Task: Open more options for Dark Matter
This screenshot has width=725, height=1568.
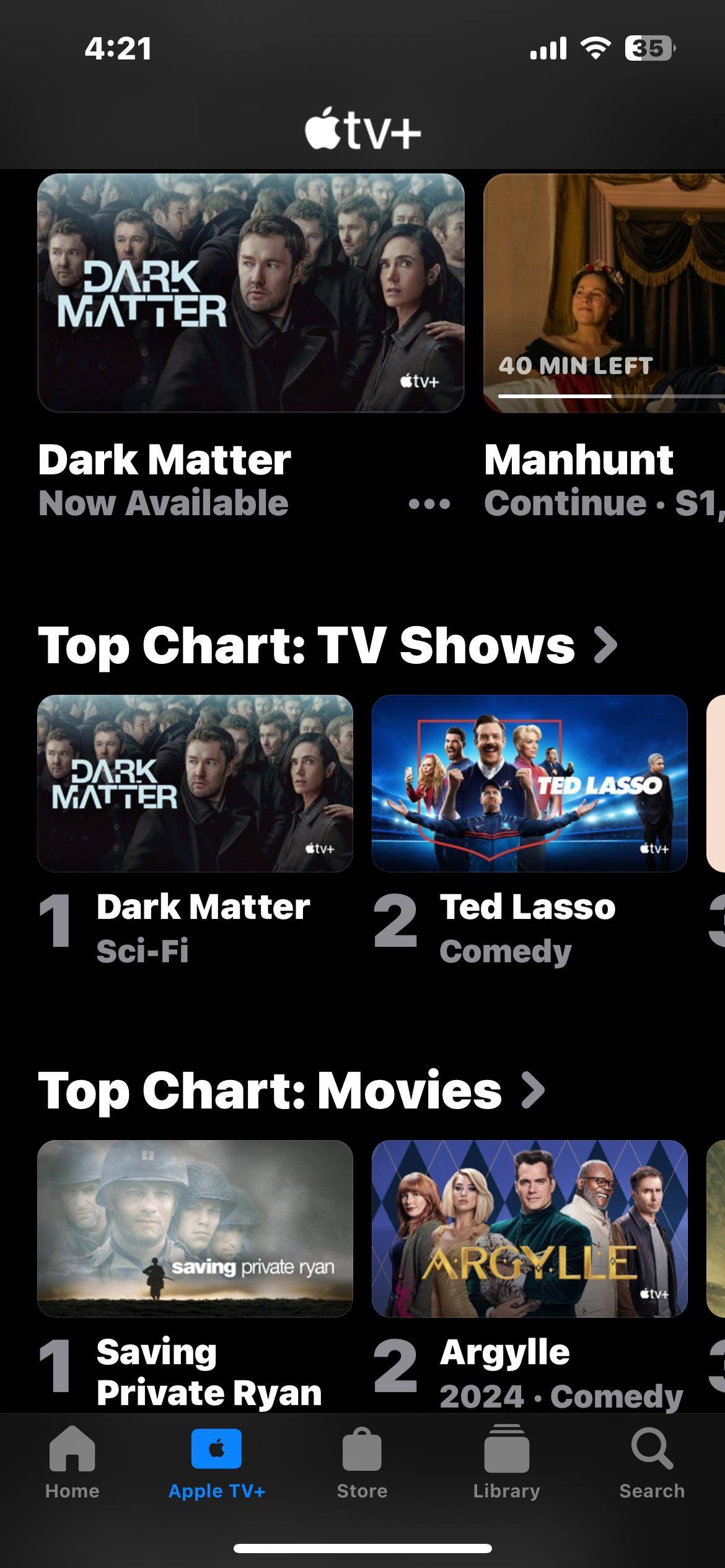Action: (429, 504)
